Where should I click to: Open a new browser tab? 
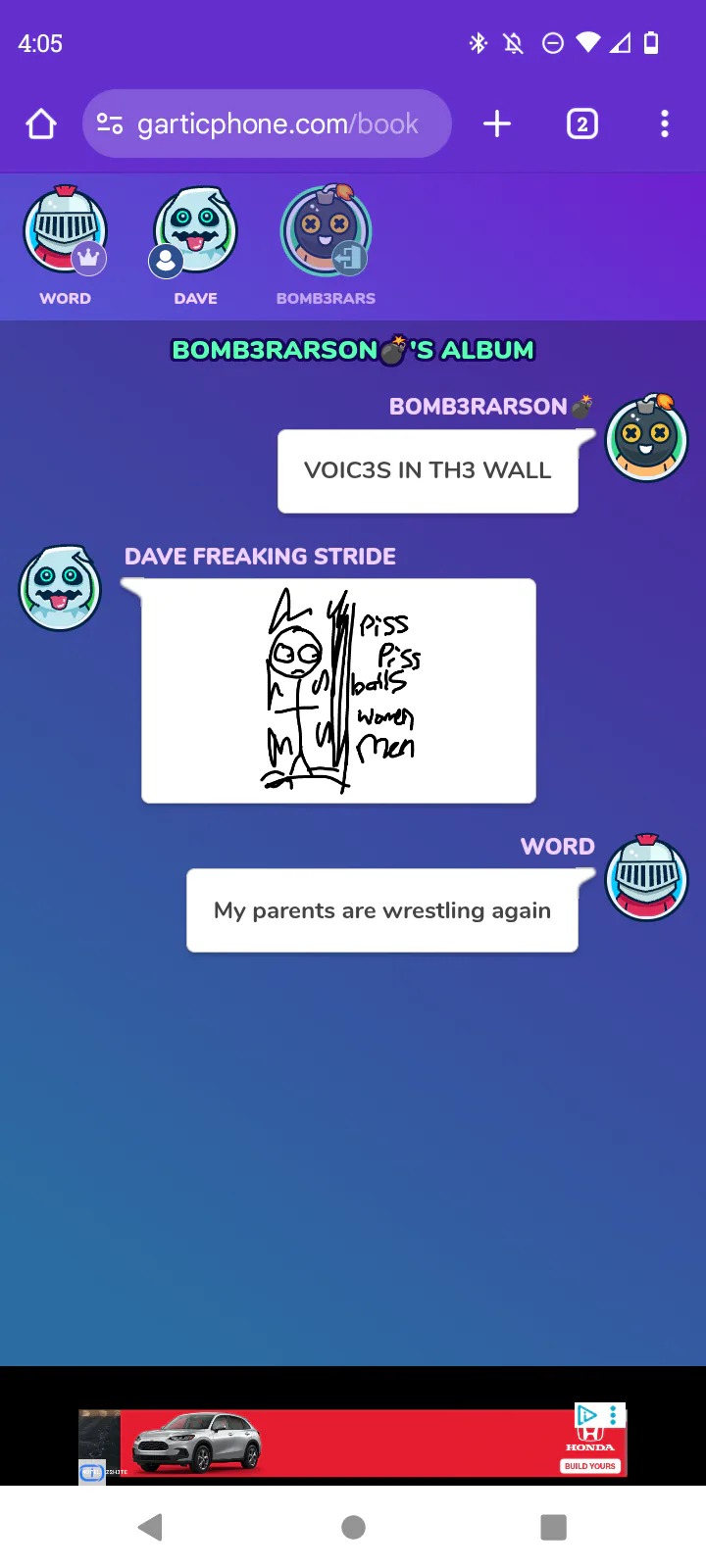coord(497,123)
